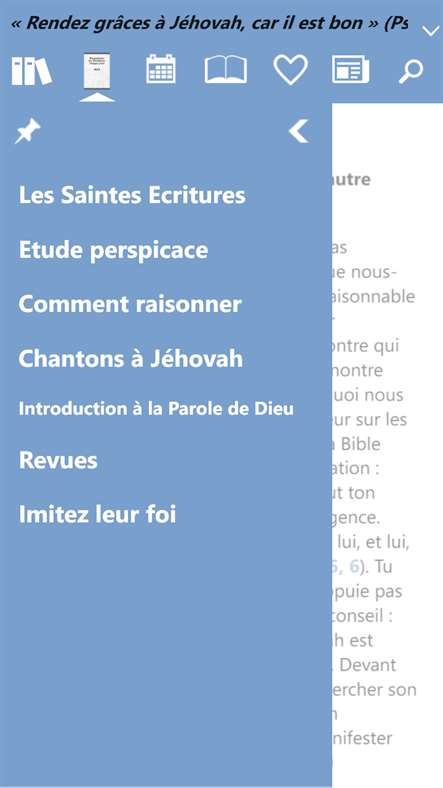Open Chantons à Jéhovah
The image size is (443, 788).
(131, 358)
